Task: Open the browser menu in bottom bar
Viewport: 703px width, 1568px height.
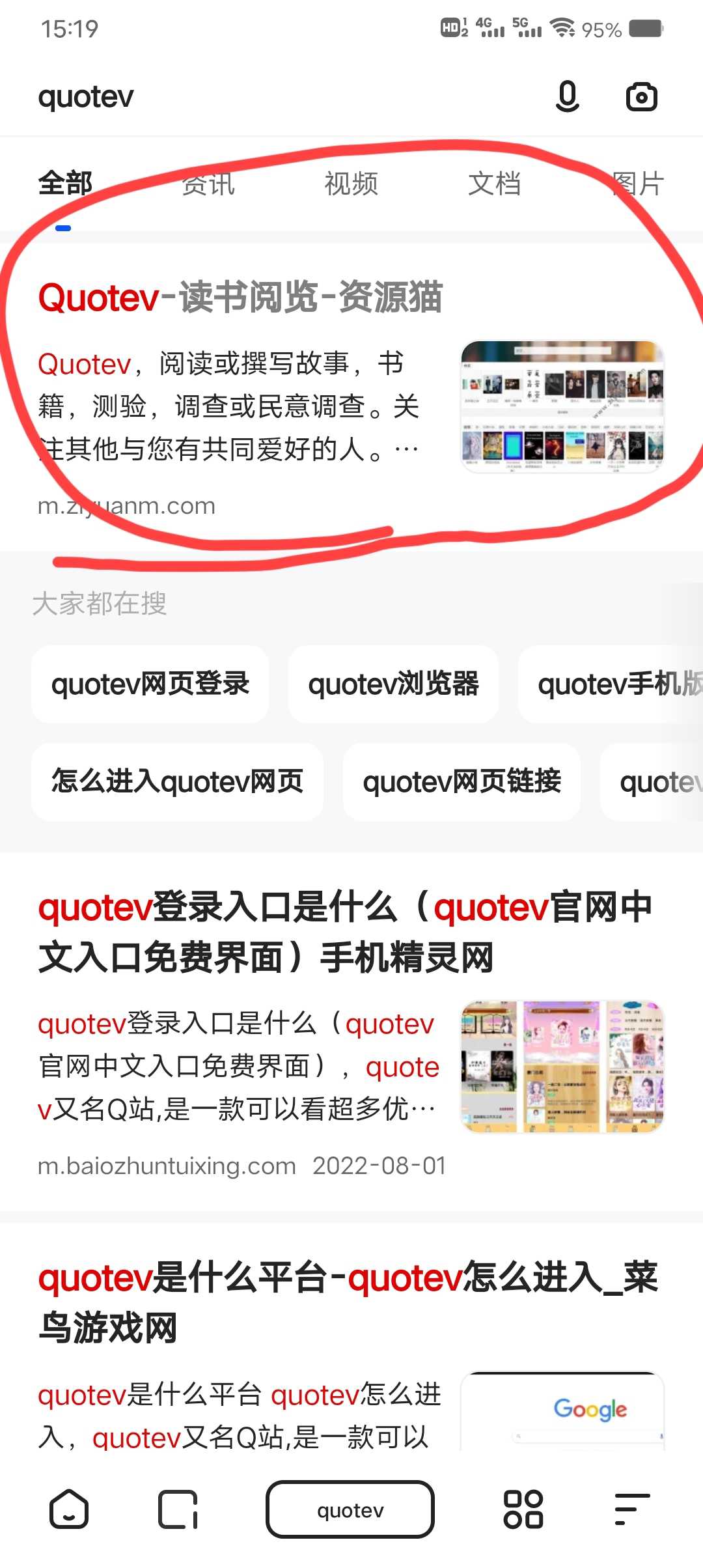Action: 631,1509
